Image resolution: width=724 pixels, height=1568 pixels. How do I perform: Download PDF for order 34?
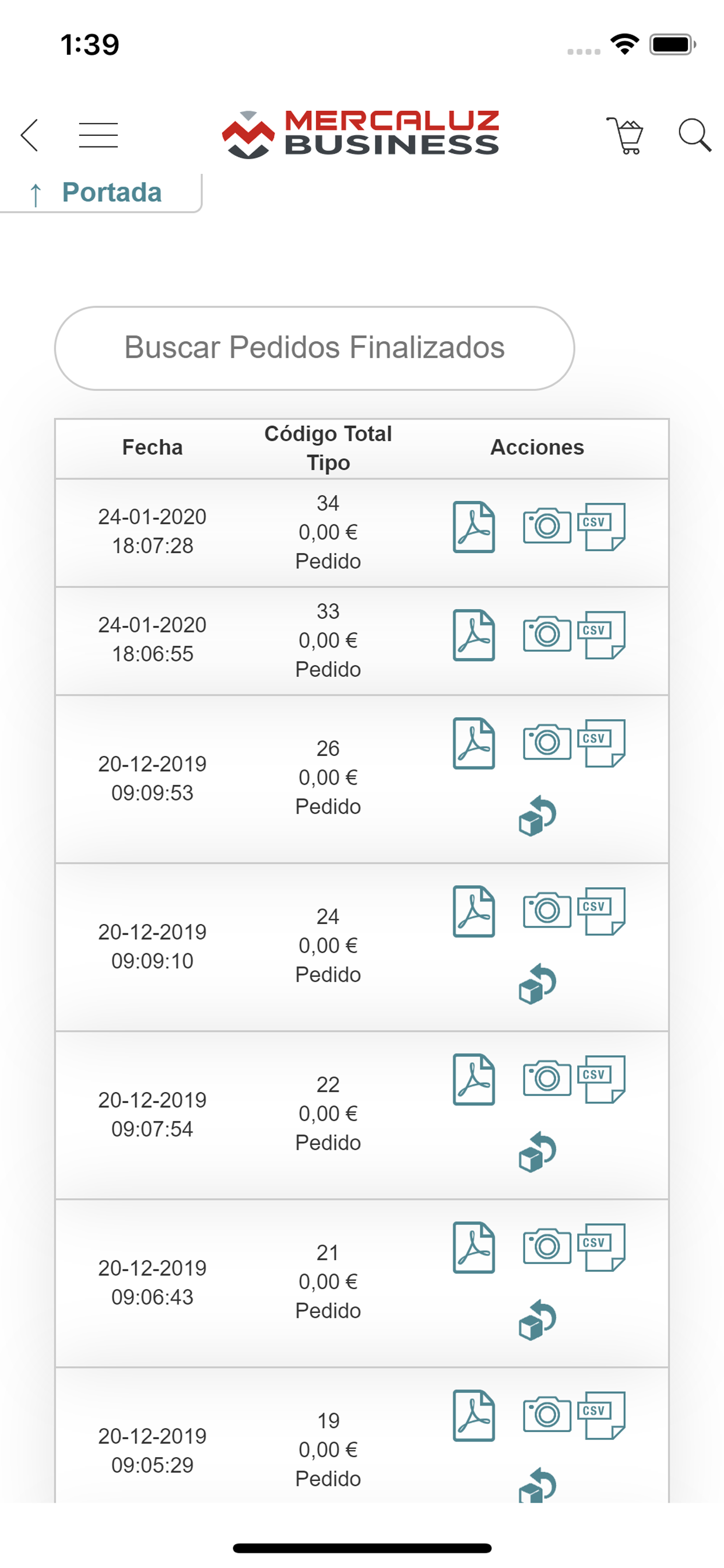(474, 527)
